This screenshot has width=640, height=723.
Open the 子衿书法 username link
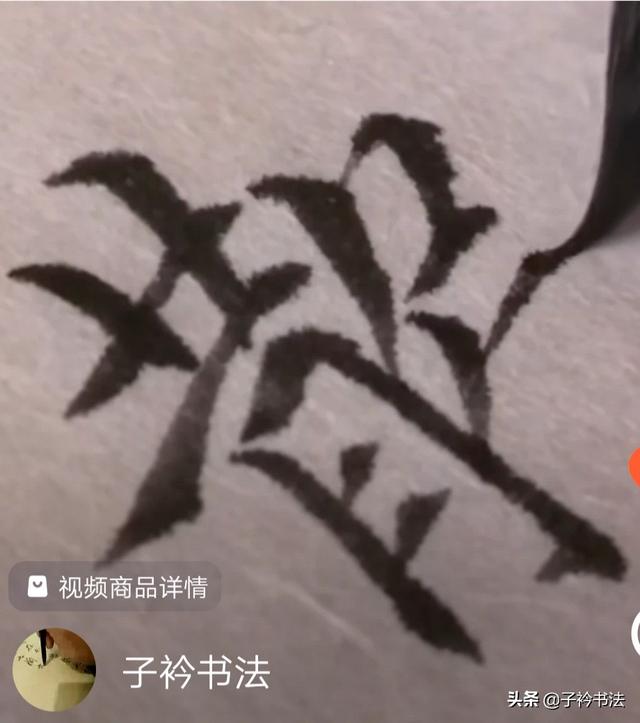(196, 672)
